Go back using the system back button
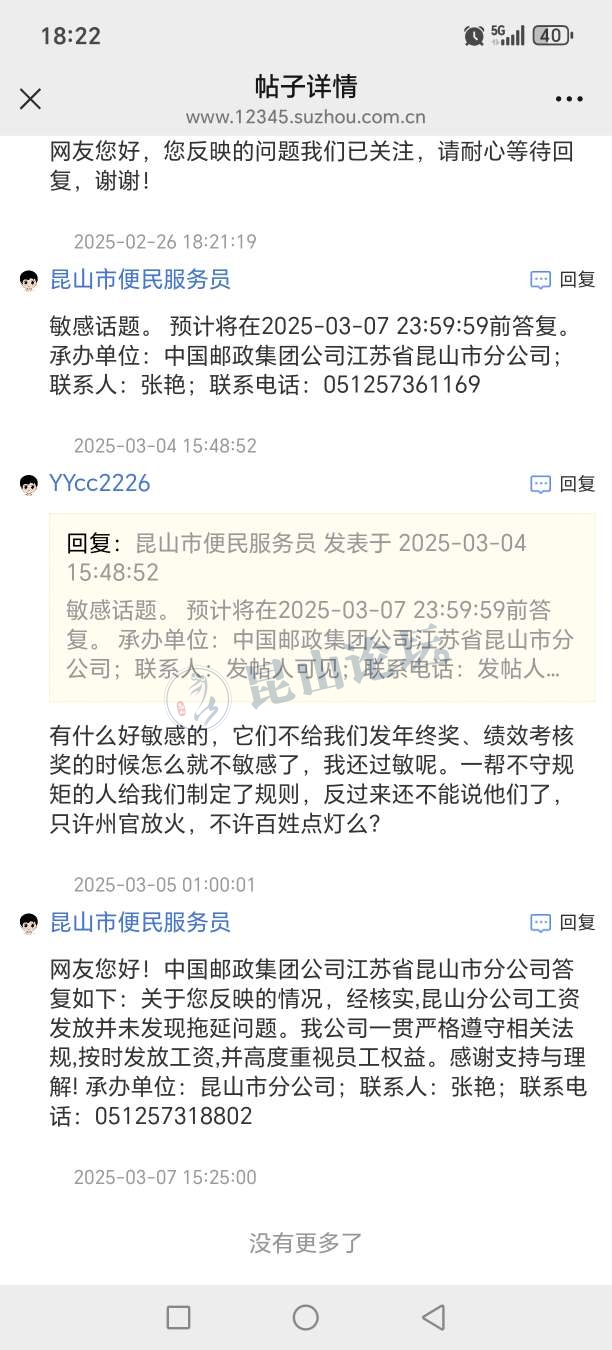The image size is (612, 1350). [x=433, y=1317]
